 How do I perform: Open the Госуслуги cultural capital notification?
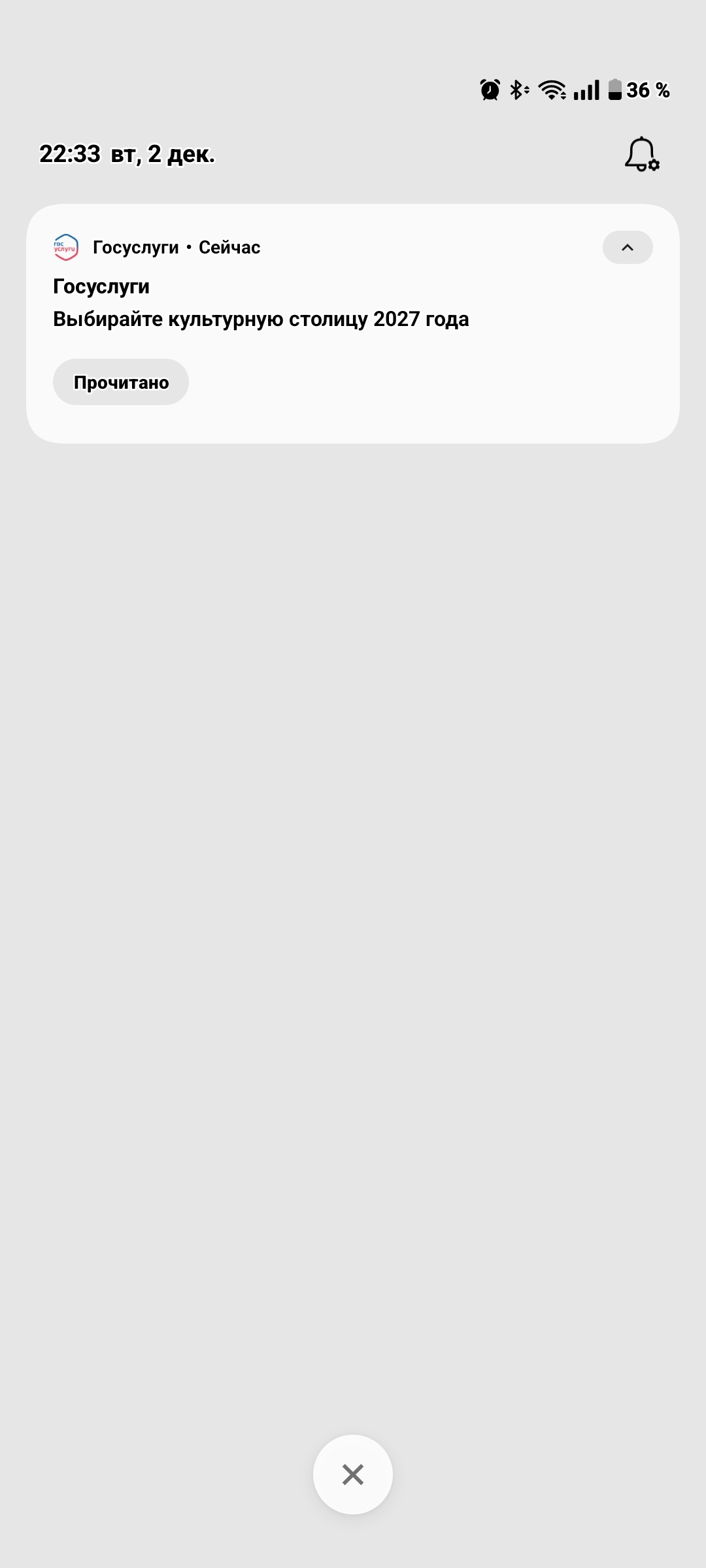(261, 319)
